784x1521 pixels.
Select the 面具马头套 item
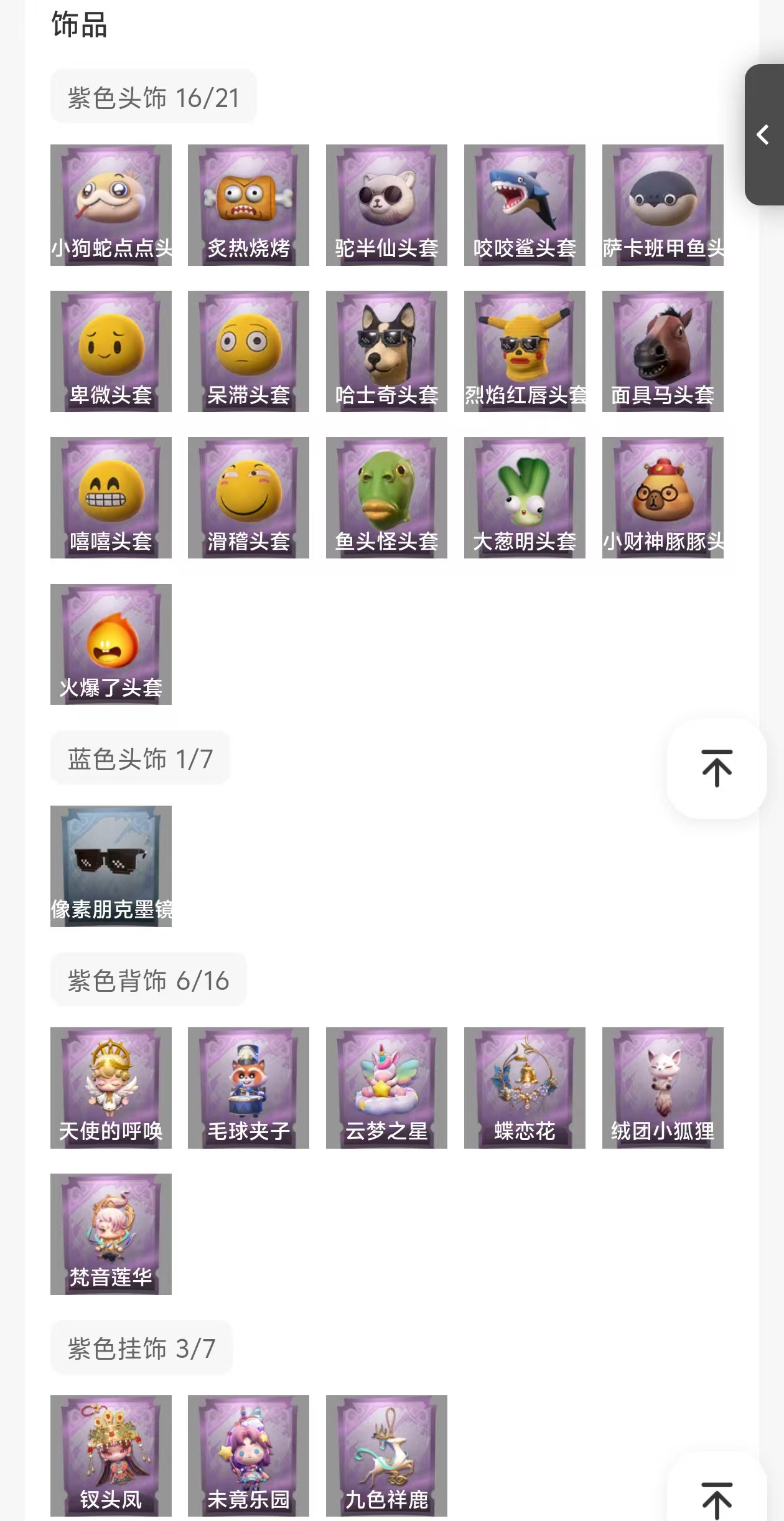tap(663, 351)
